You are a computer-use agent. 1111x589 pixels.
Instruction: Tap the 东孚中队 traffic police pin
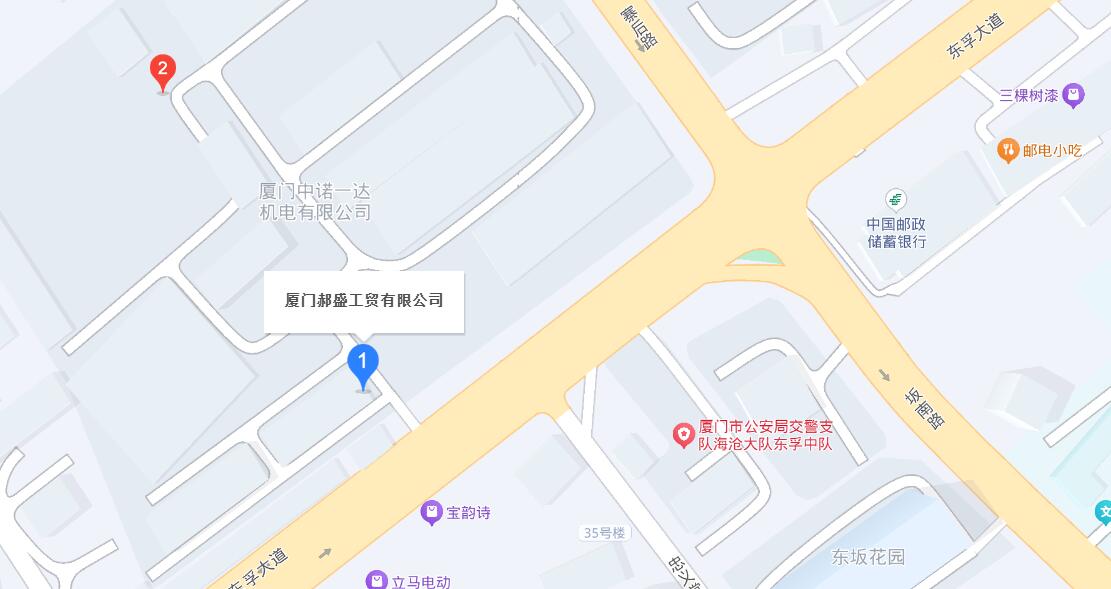tap(683, 434)
